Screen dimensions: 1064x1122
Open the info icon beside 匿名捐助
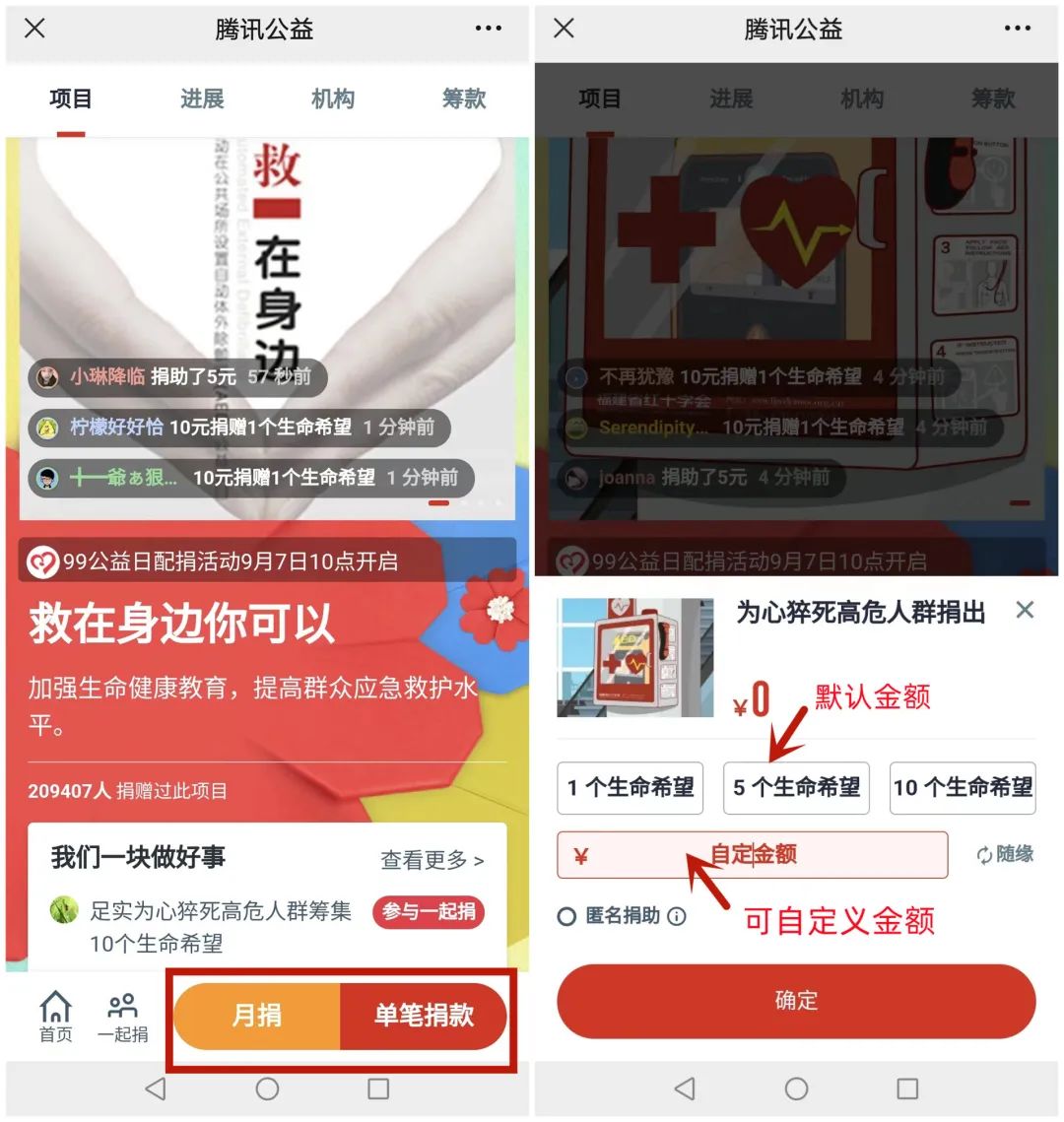[x=677, y=916]
